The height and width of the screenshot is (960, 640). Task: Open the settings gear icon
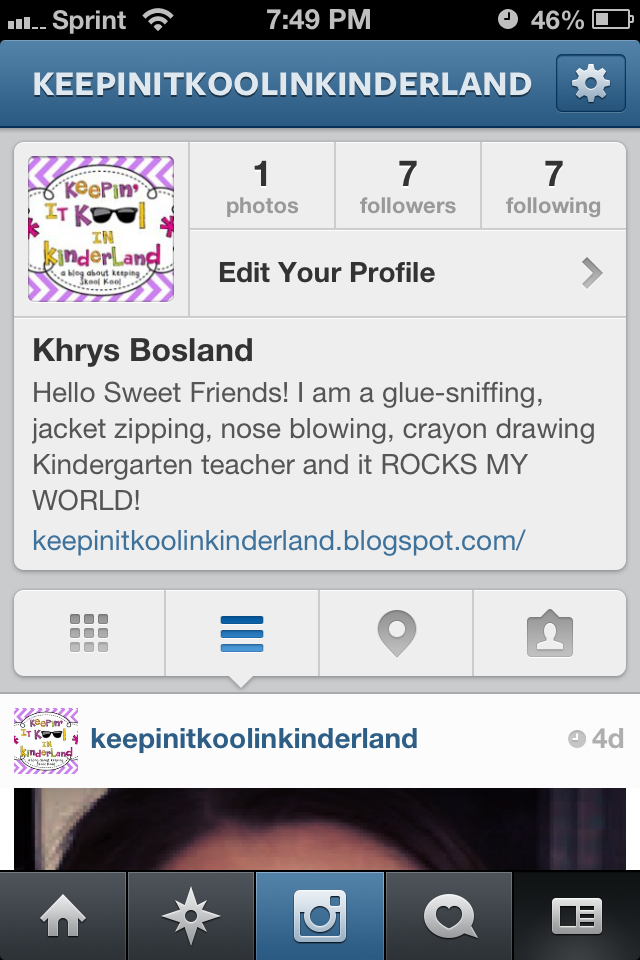590,83
